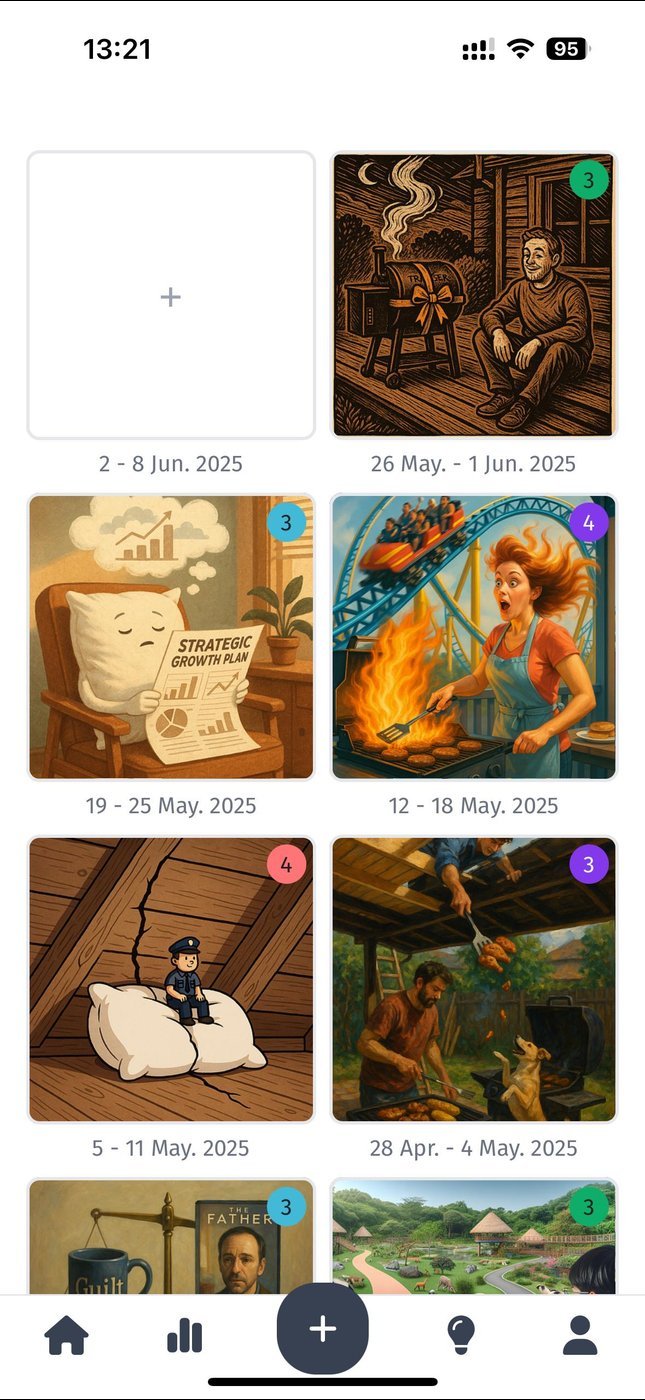
Task: Open the lightbulb ideas tab
Action: [460, 1335]
